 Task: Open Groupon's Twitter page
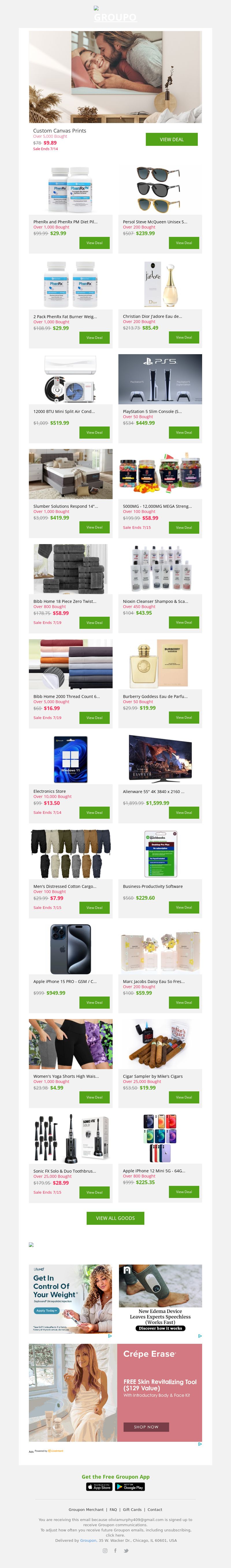coord(126,1551)
